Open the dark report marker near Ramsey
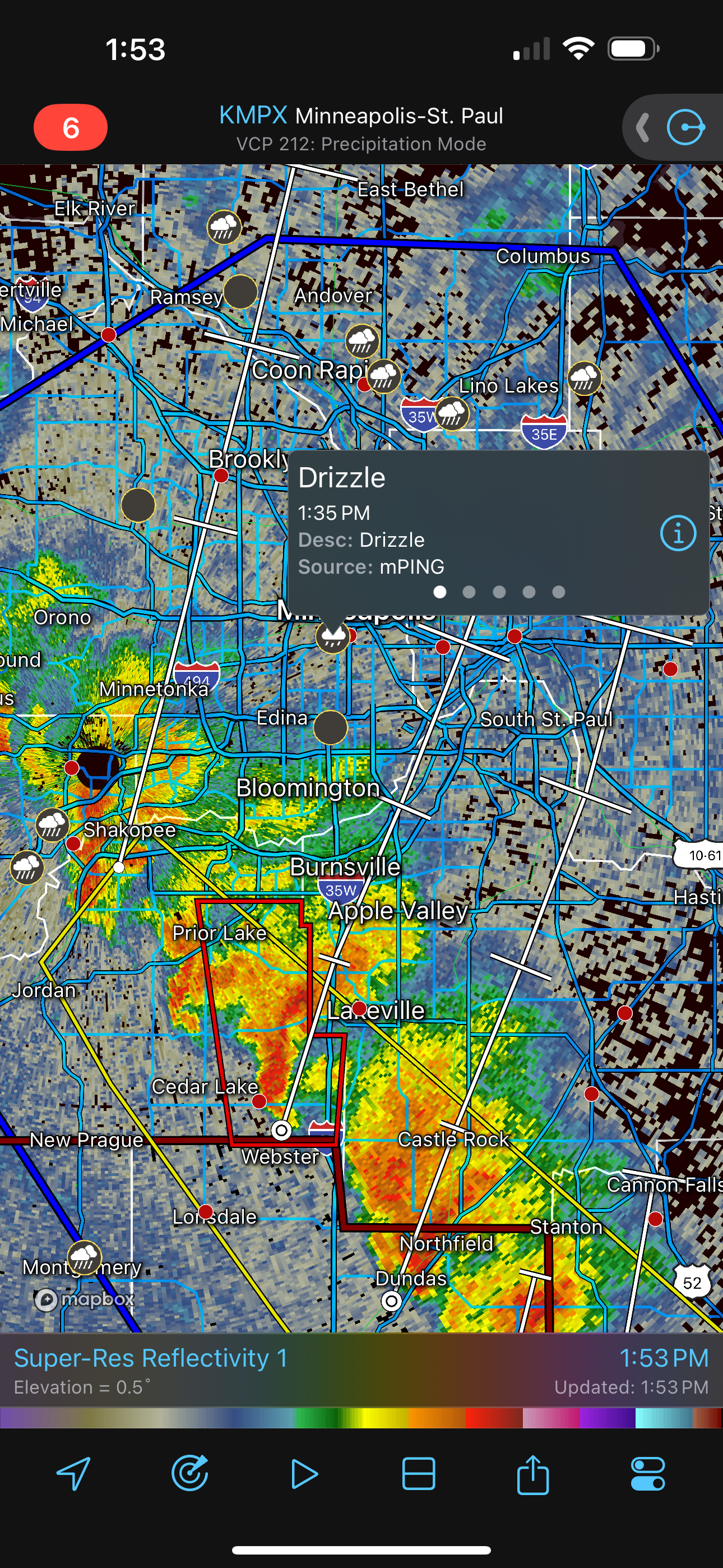Screen dimensions: 723x1568 pyautogui.click(x=240, y=292)
